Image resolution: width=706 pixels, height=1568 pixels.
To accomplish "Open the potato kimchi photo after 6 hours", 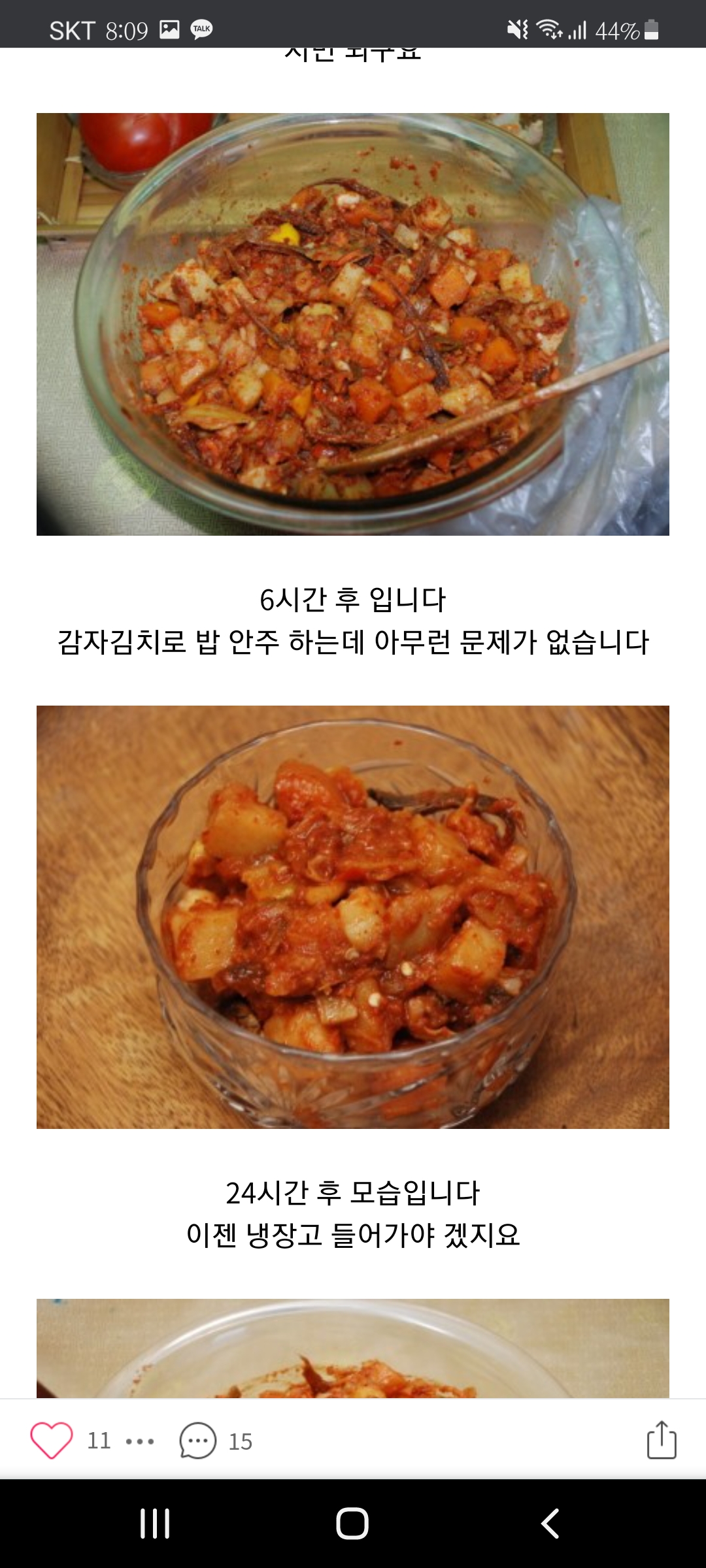I will point(353,324).
